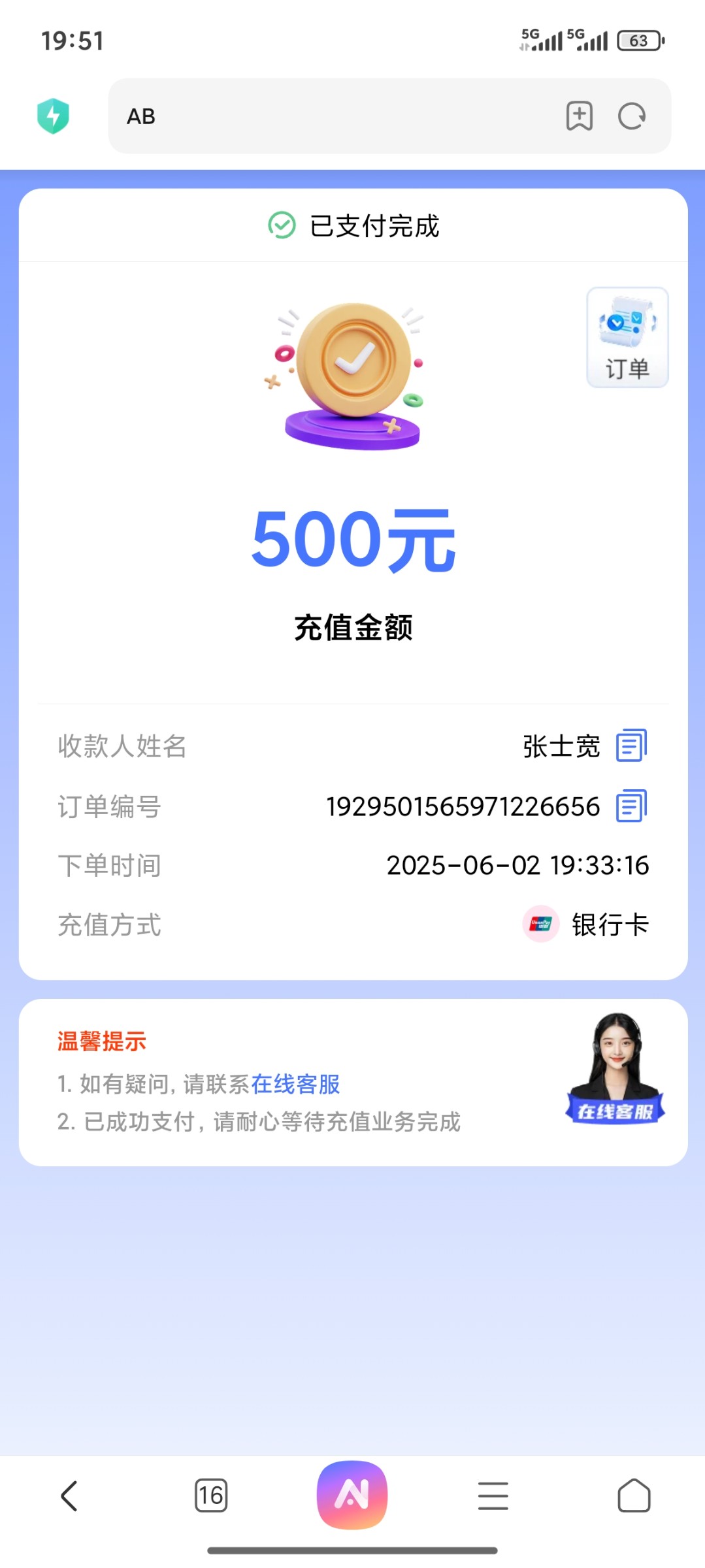This screenshot has height=1568, width=705.
Task: Open the tab switcher showing 16
Action: point(211,1495)
